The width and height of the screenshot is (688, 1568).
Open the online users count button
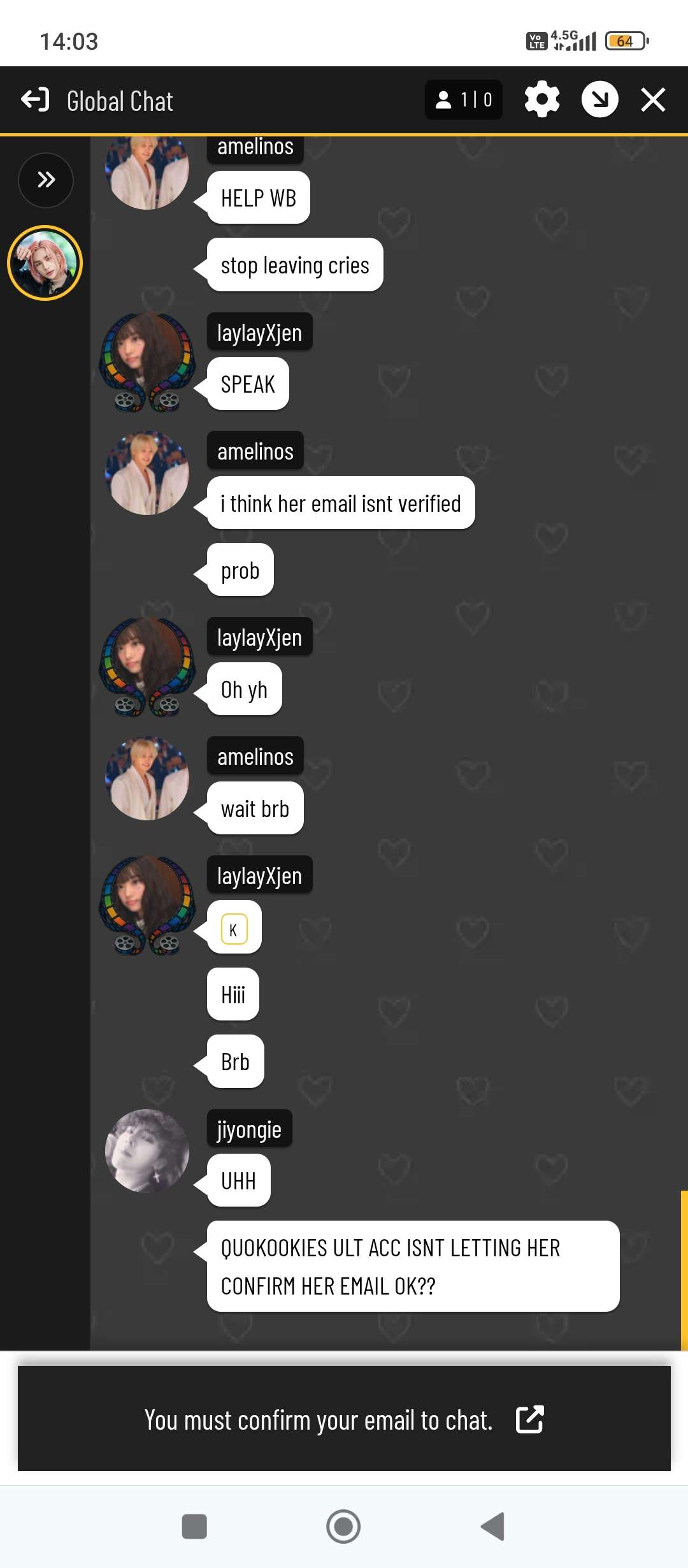(463, 100)
